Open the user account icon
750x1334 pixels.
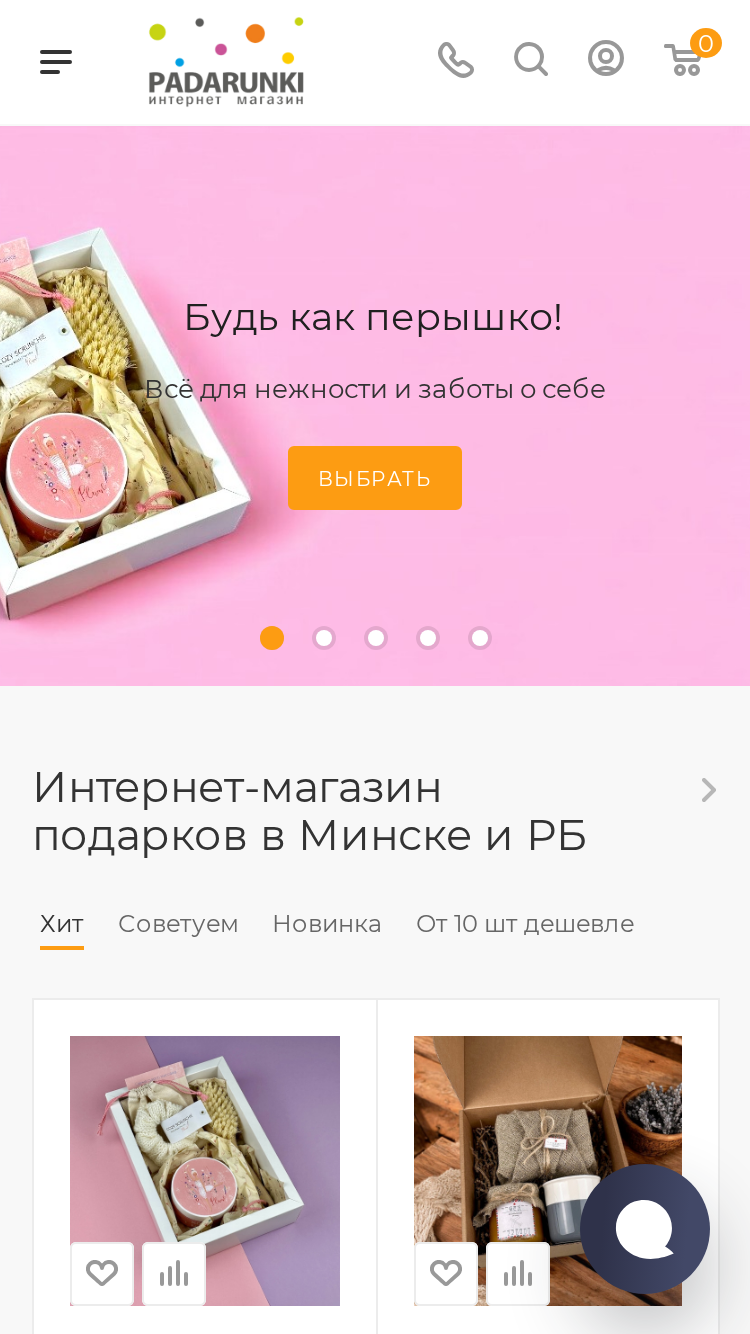tap(606, 58)
